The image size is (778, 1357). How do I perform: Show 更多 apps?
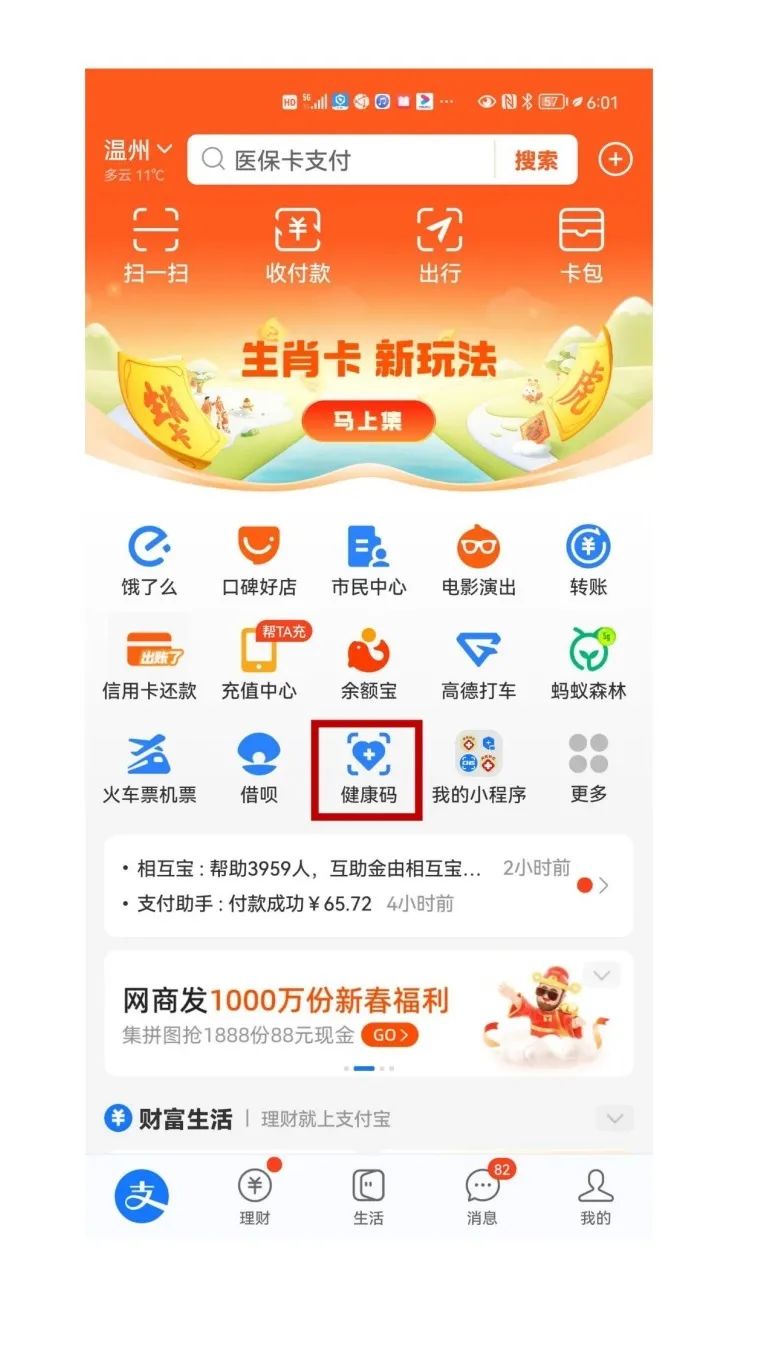pos(588,768)
